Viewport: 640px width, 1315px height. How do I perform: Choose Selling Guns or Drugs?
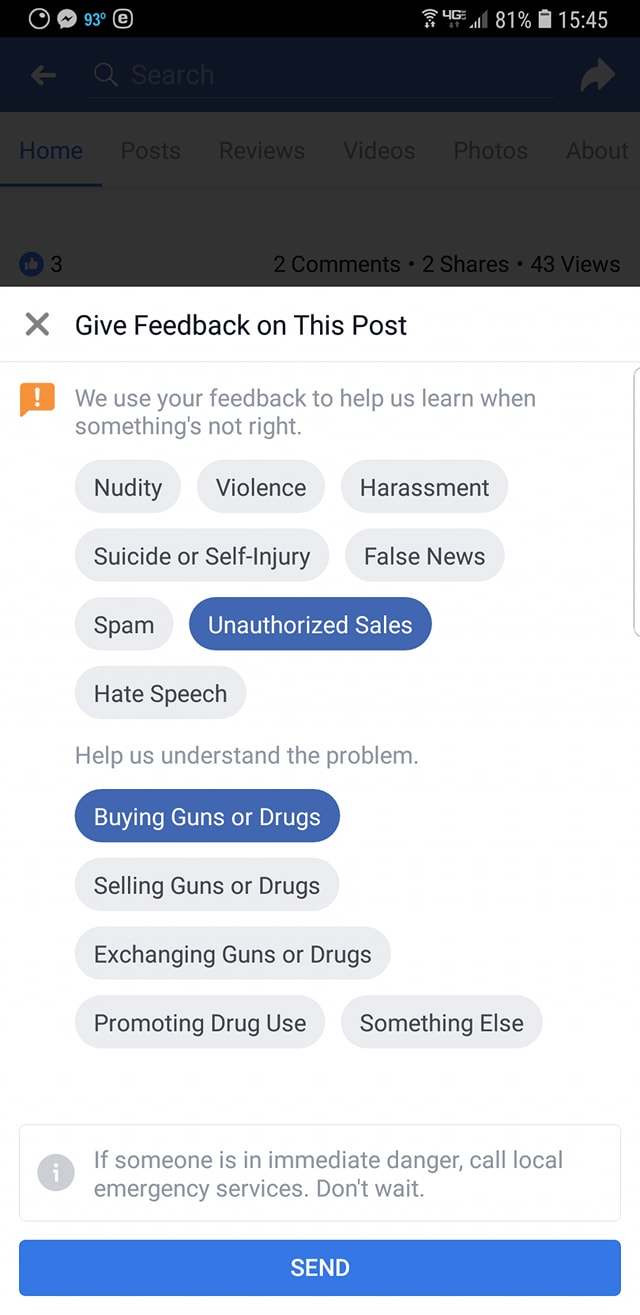point(207,886)
